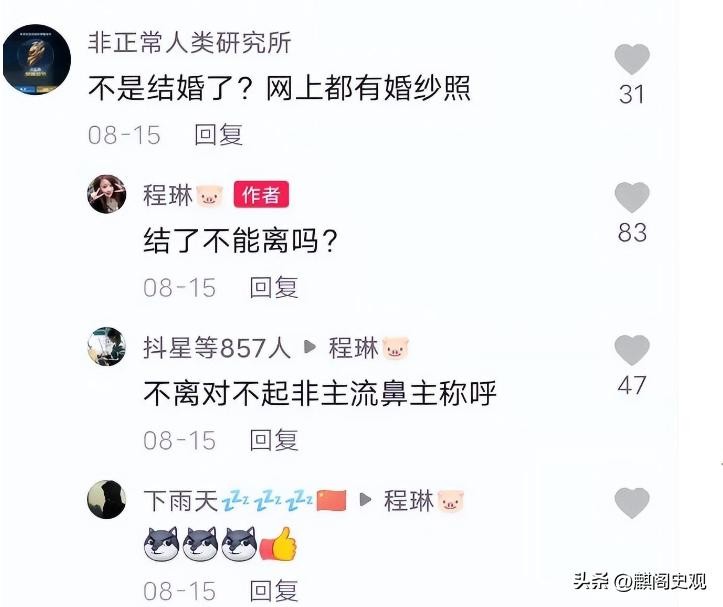View the avatar of 抖星等857人
The height and width of the screenshot is (607, 723).
[x=107, y=347]
